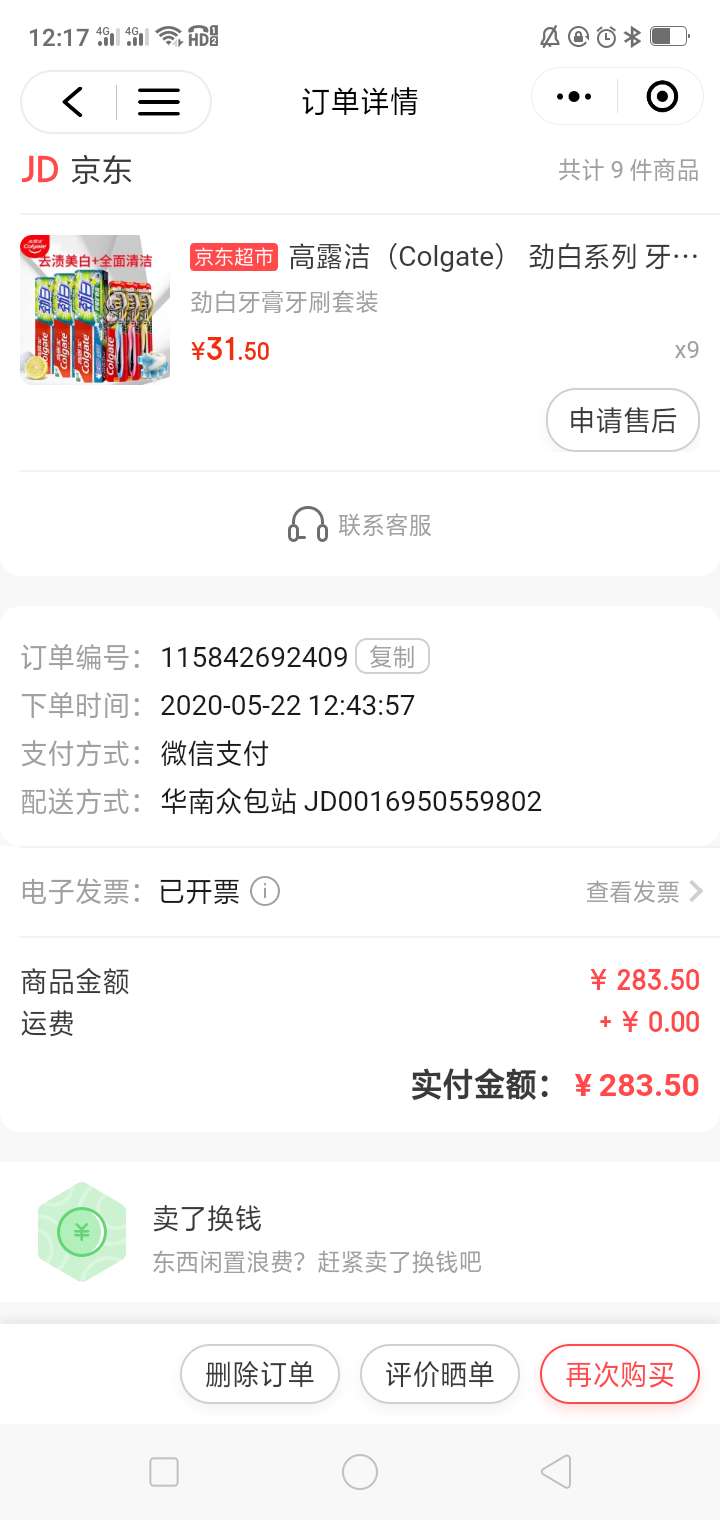Screen dimensions: 720x1520
Task: Write a review via 评价晒单
Action: pos(440,1374)
